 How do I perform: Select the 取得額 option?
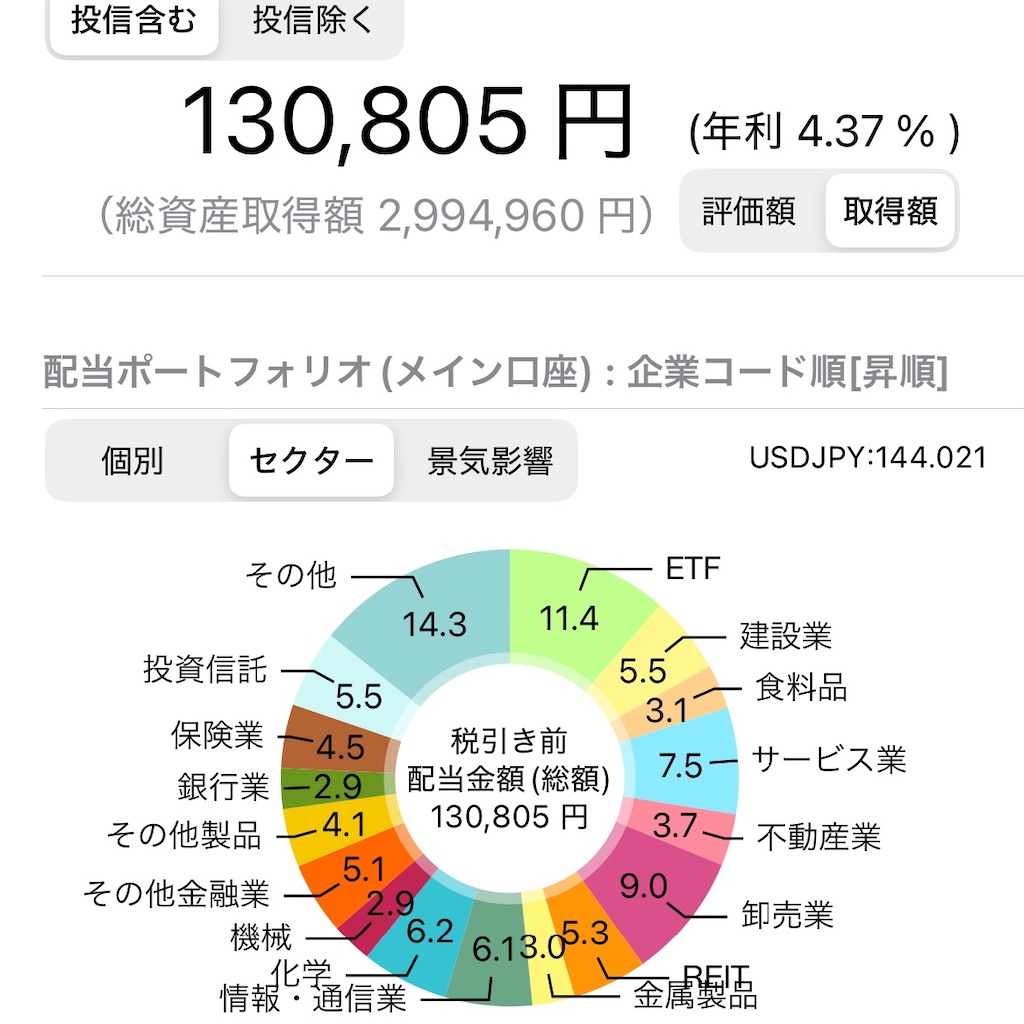point(889,211)
